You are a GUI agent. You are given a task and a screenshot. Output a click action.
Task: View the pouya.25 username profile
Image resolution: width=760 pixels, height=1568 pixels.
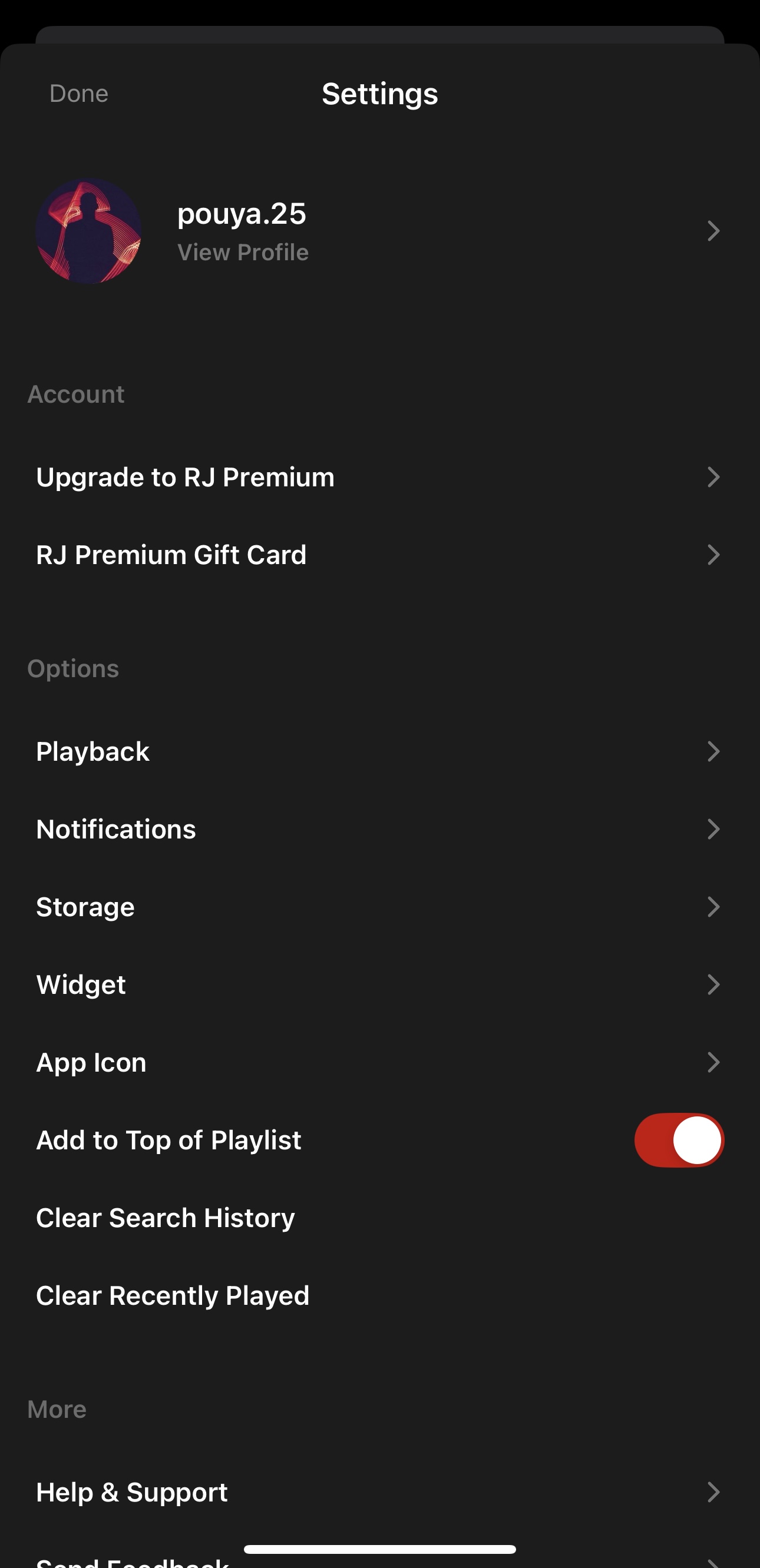(242, 214)
